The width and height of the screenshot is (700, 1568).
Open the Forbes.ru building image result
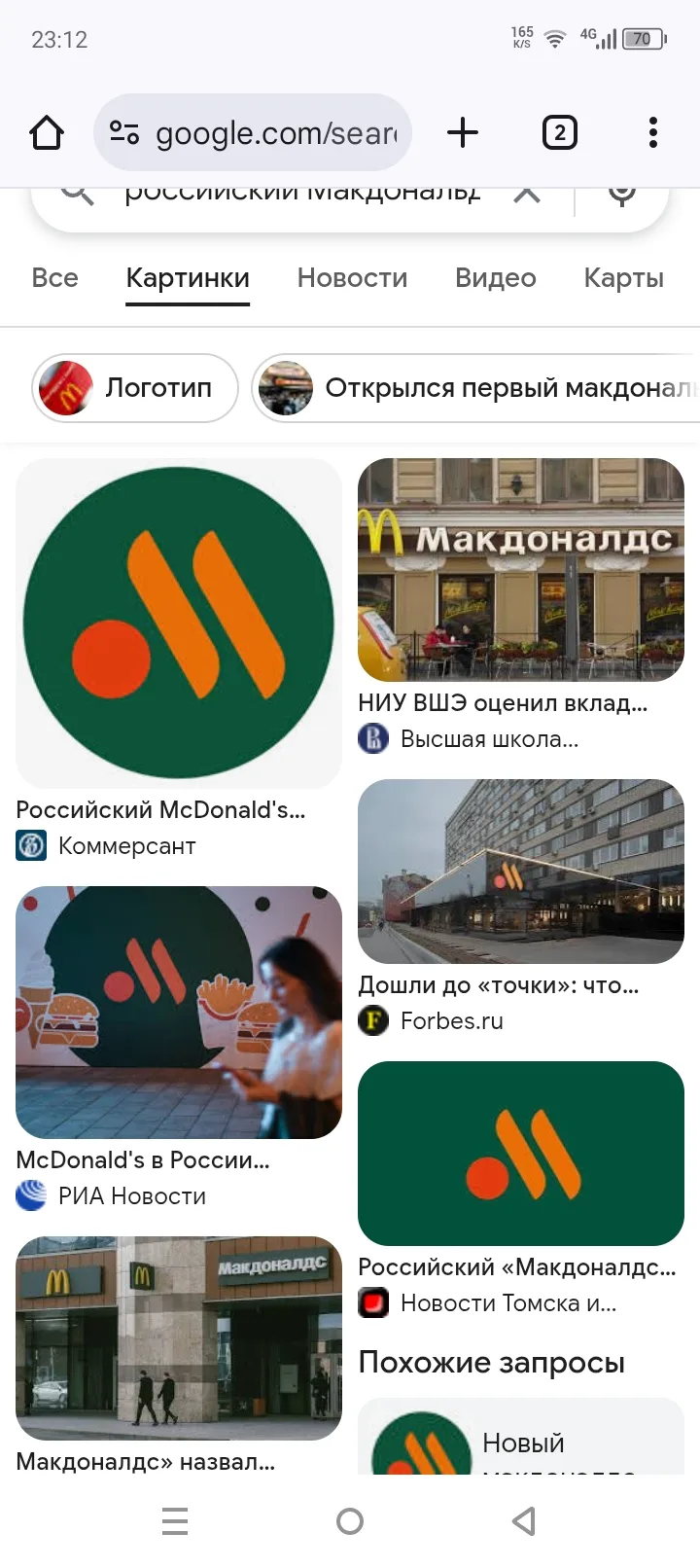(x=521, y=872)
